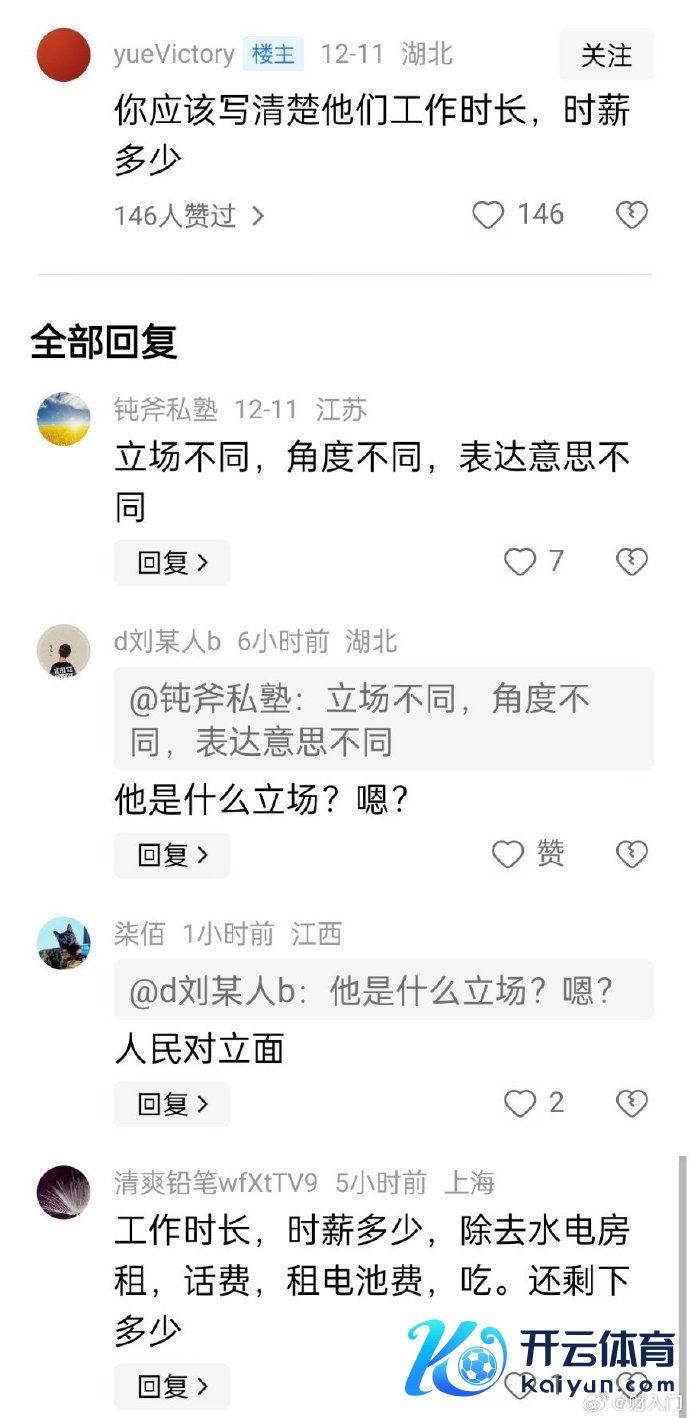This screenshot has width=690, height=1418.
Task: Like yueVictory's comment
Action: (488, 215)
